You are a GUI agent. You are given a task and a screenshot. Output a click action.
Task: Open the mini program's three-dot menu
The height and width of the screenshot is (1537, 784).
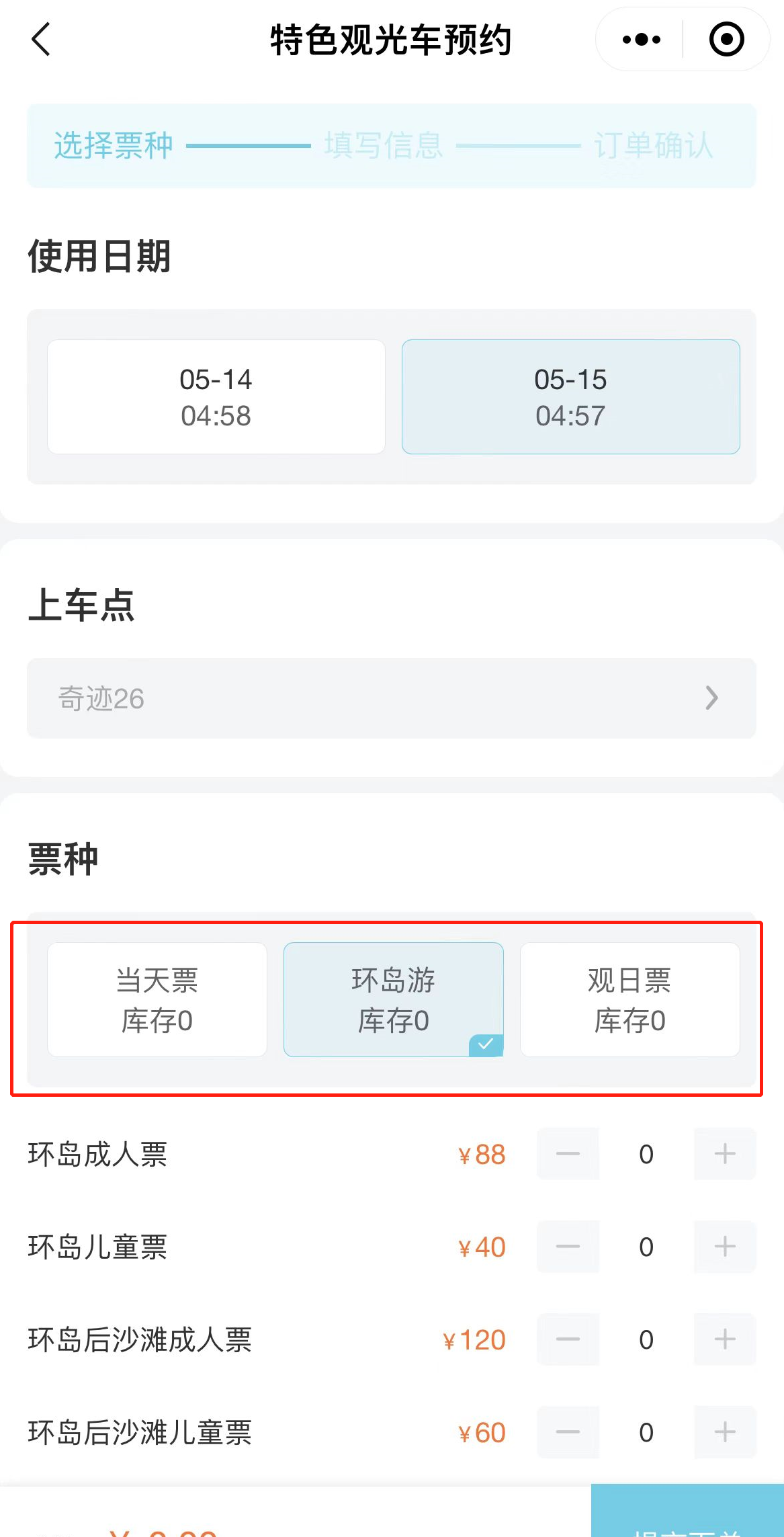(641, 40)
